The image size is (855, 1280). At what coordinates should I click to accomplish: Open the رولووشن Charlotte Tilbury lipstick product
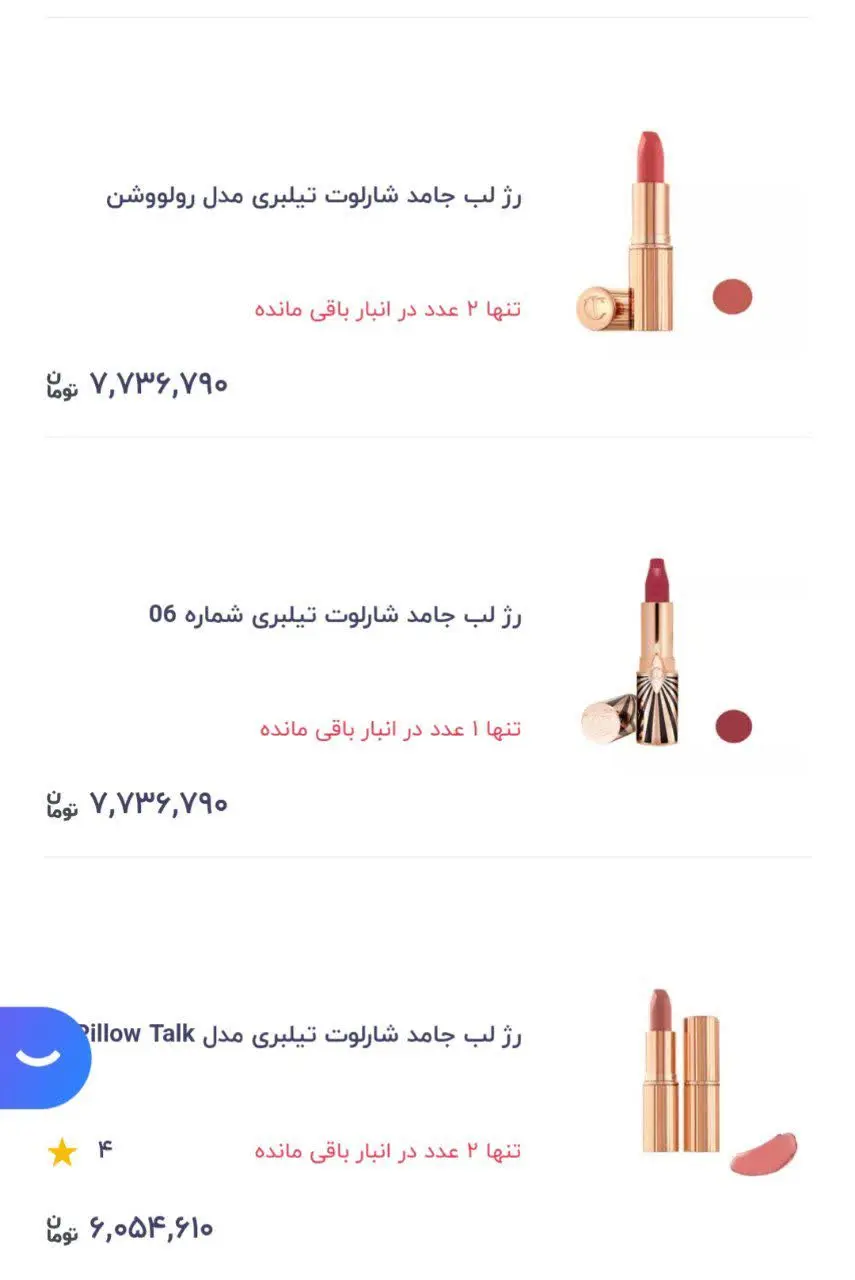pos(314,196)
